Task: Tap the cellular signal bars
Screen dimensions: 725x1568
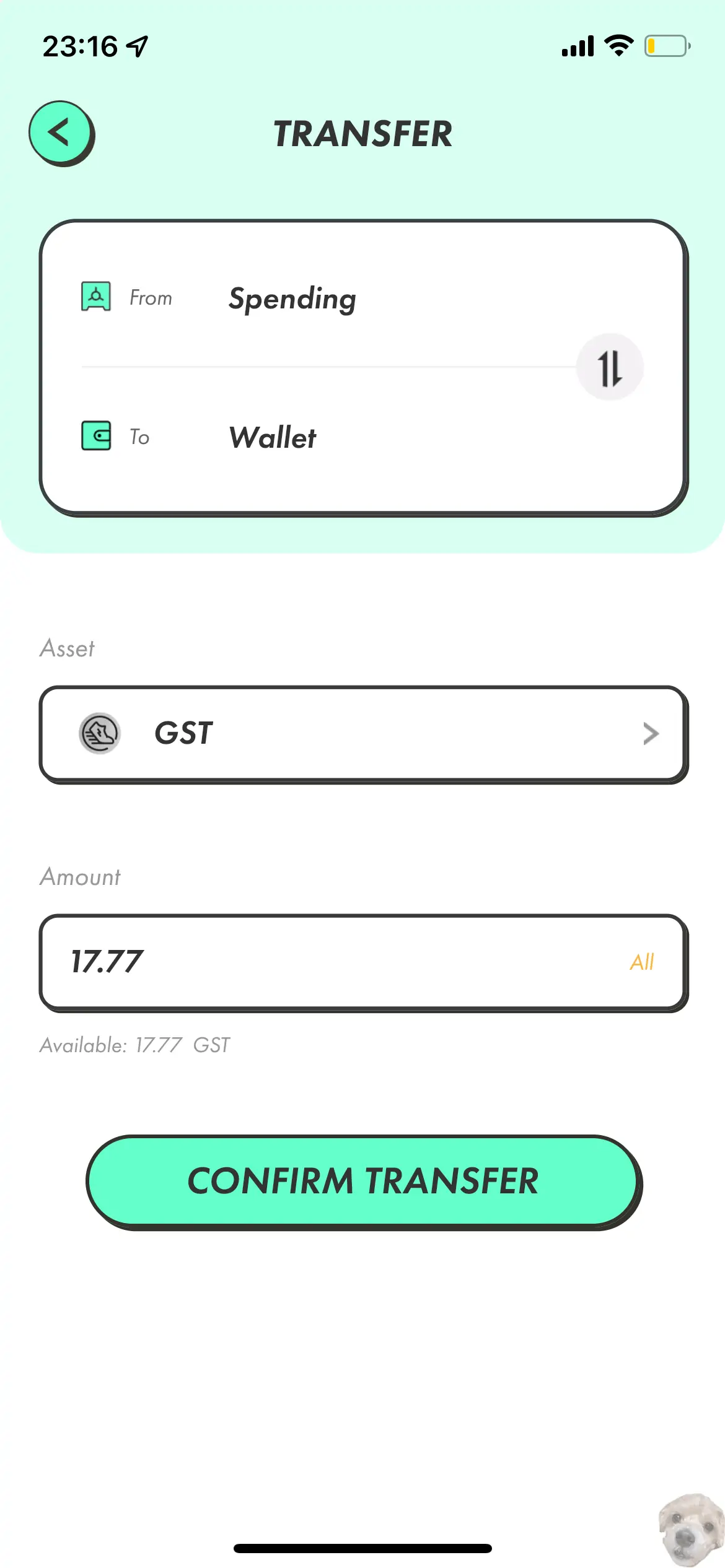Action: (x=577, y=45)
